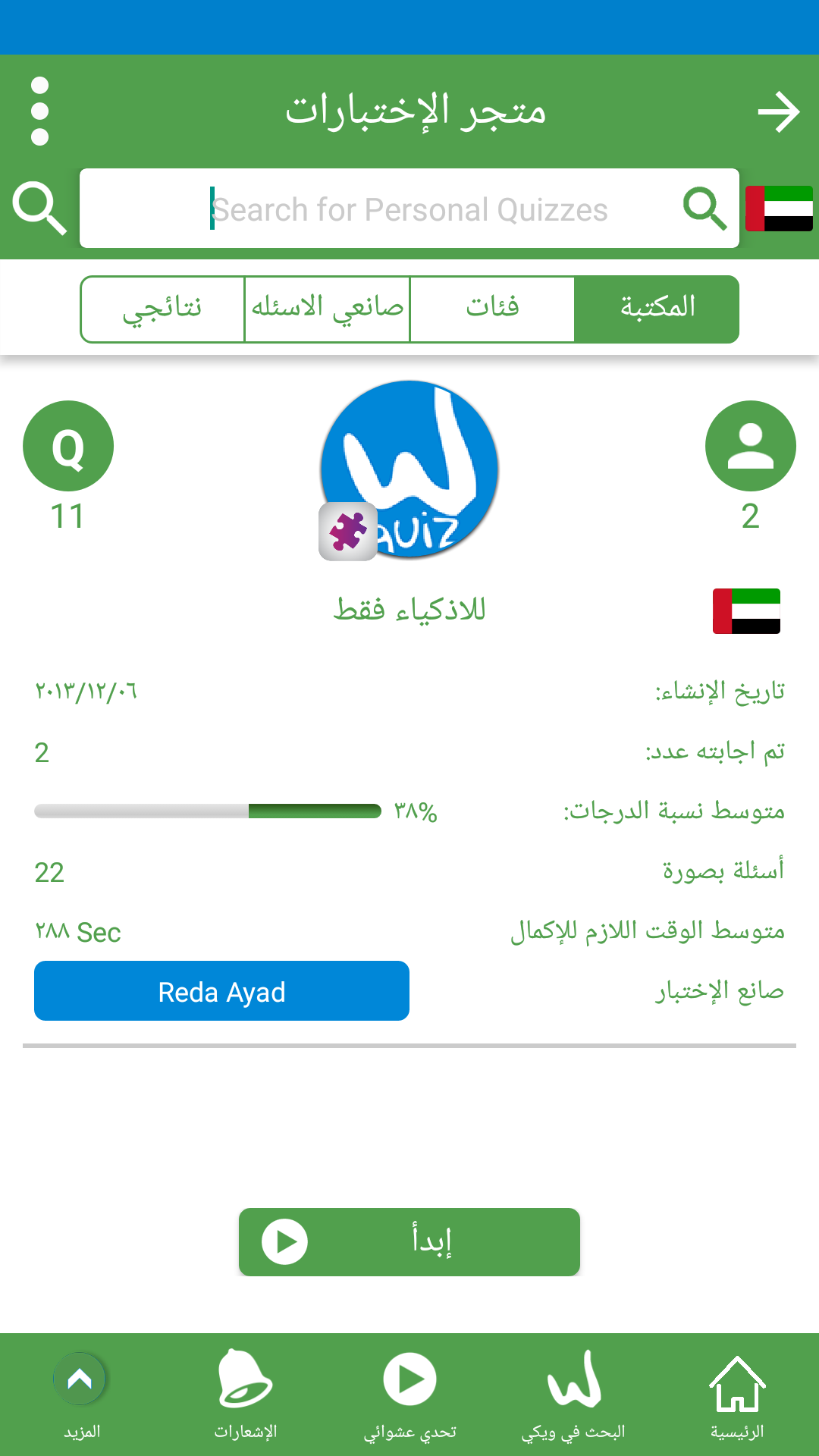Tap the green magnifier inside search box
The image size is (819, 1456).
click(704, 209)
